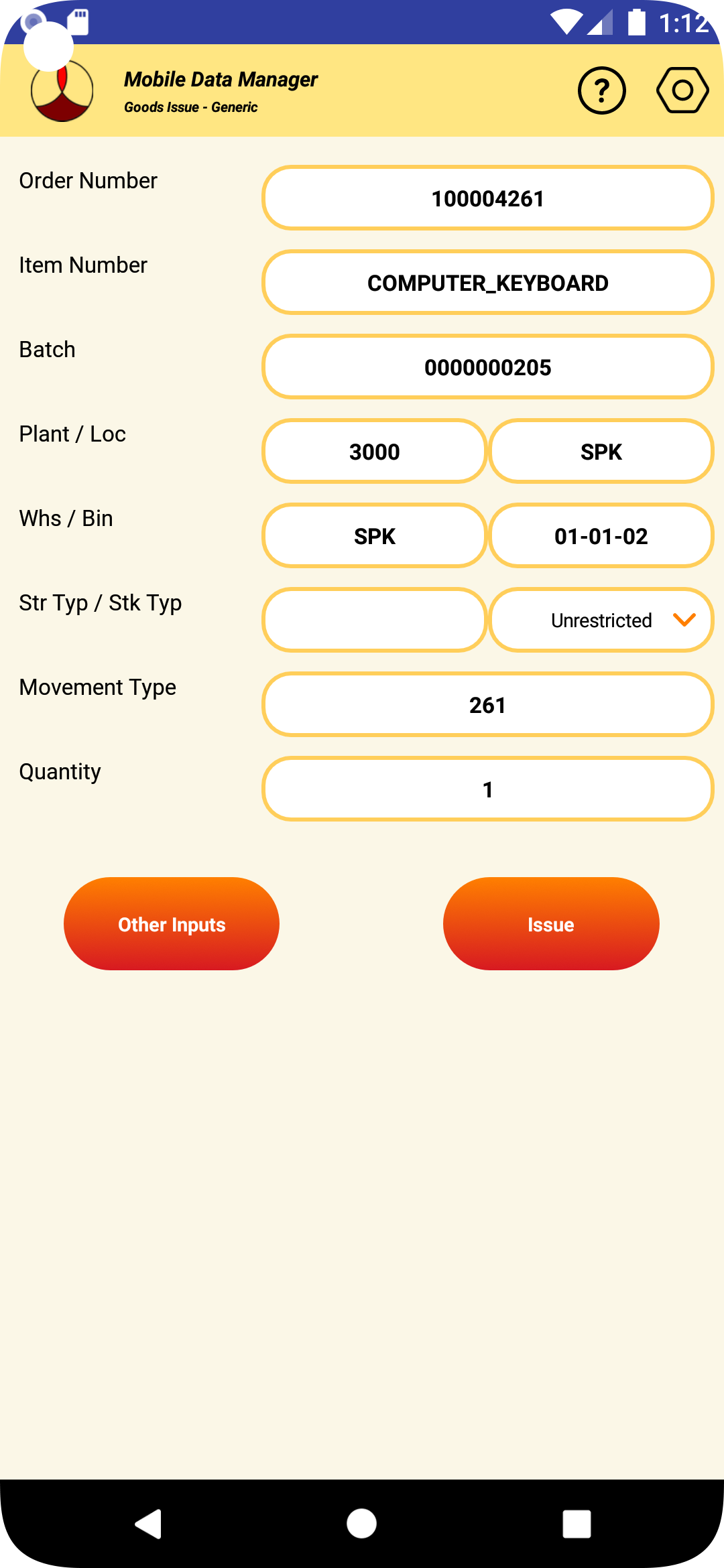Expand the Unrestricted stock type dropdown

pos(601,620)
